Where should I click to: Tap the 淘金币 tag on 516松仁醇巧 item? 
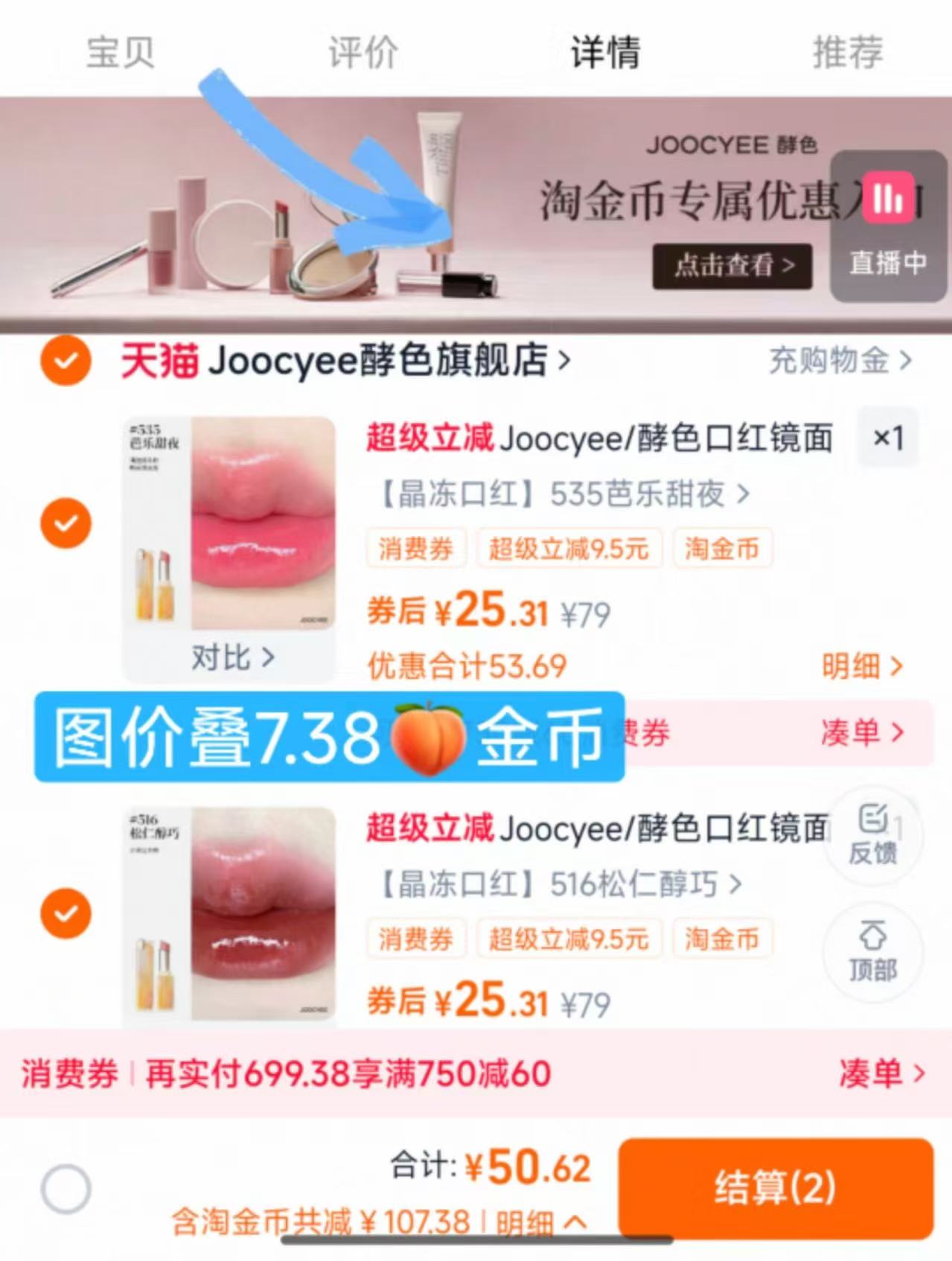[721, 939]
